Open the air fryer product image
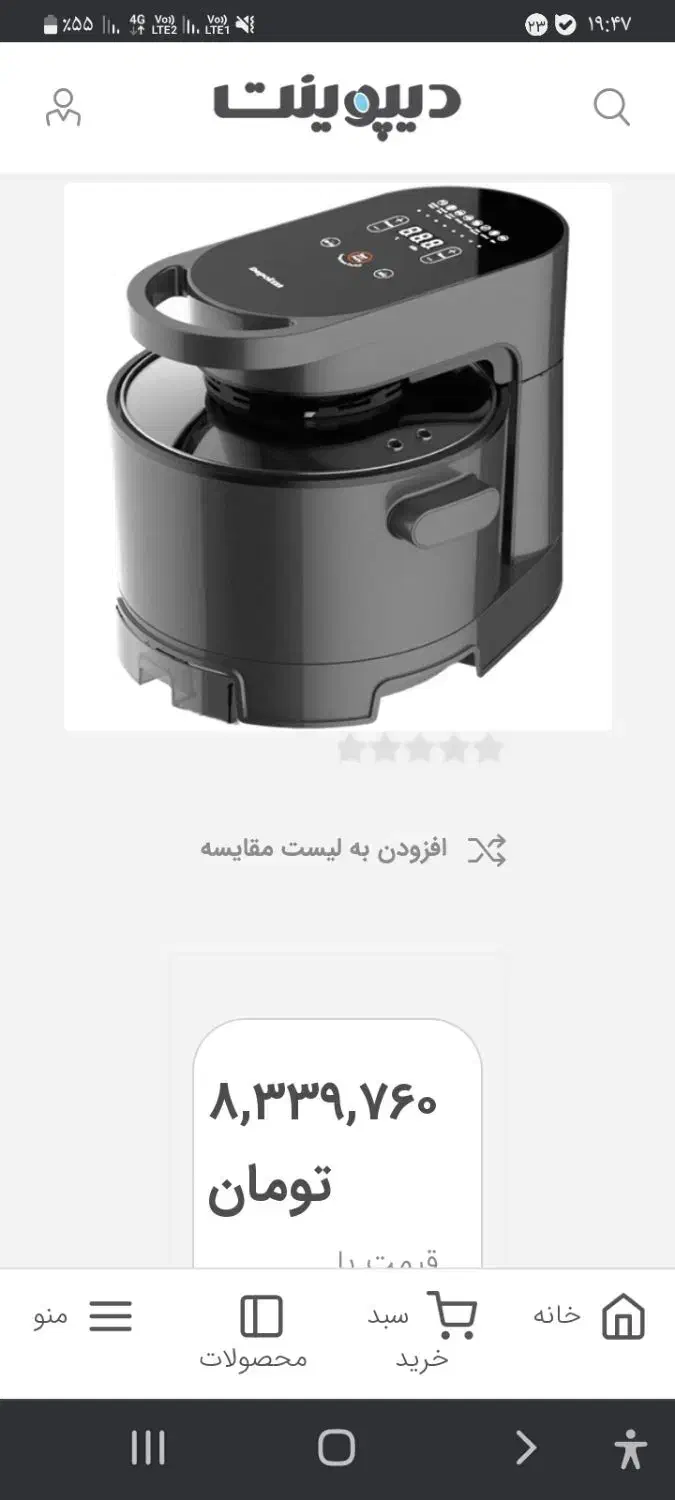The image size is (675, 1500). [338, 456]
